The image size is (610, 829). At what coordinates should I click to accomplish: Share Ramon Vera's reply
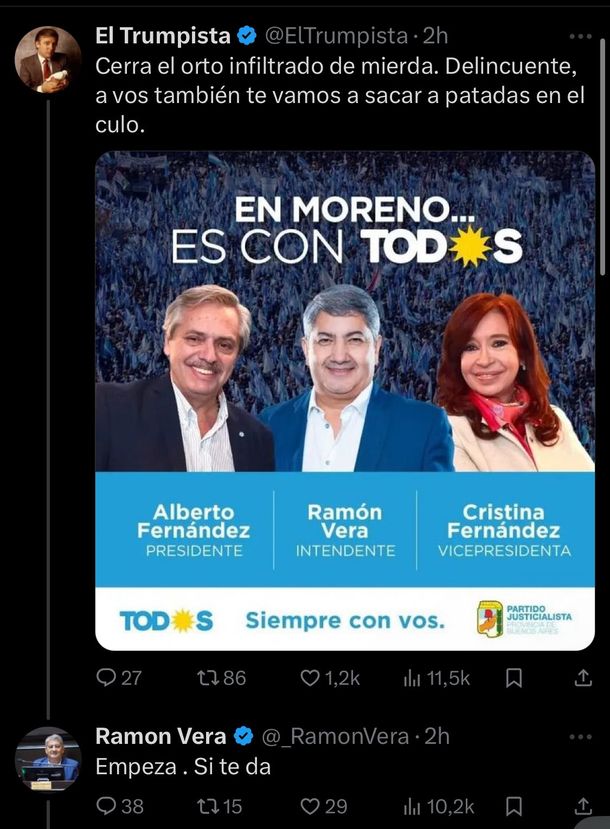pyautogui.click(x=584, y=806)
